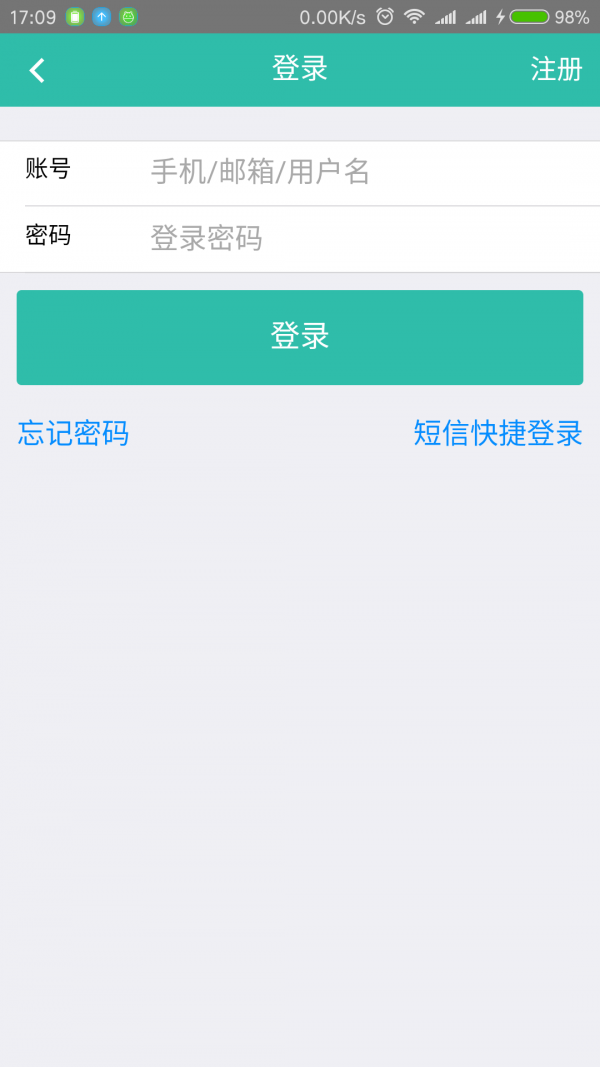
Task: Tap the green 登录 button
Action: [x=300, y=337]
